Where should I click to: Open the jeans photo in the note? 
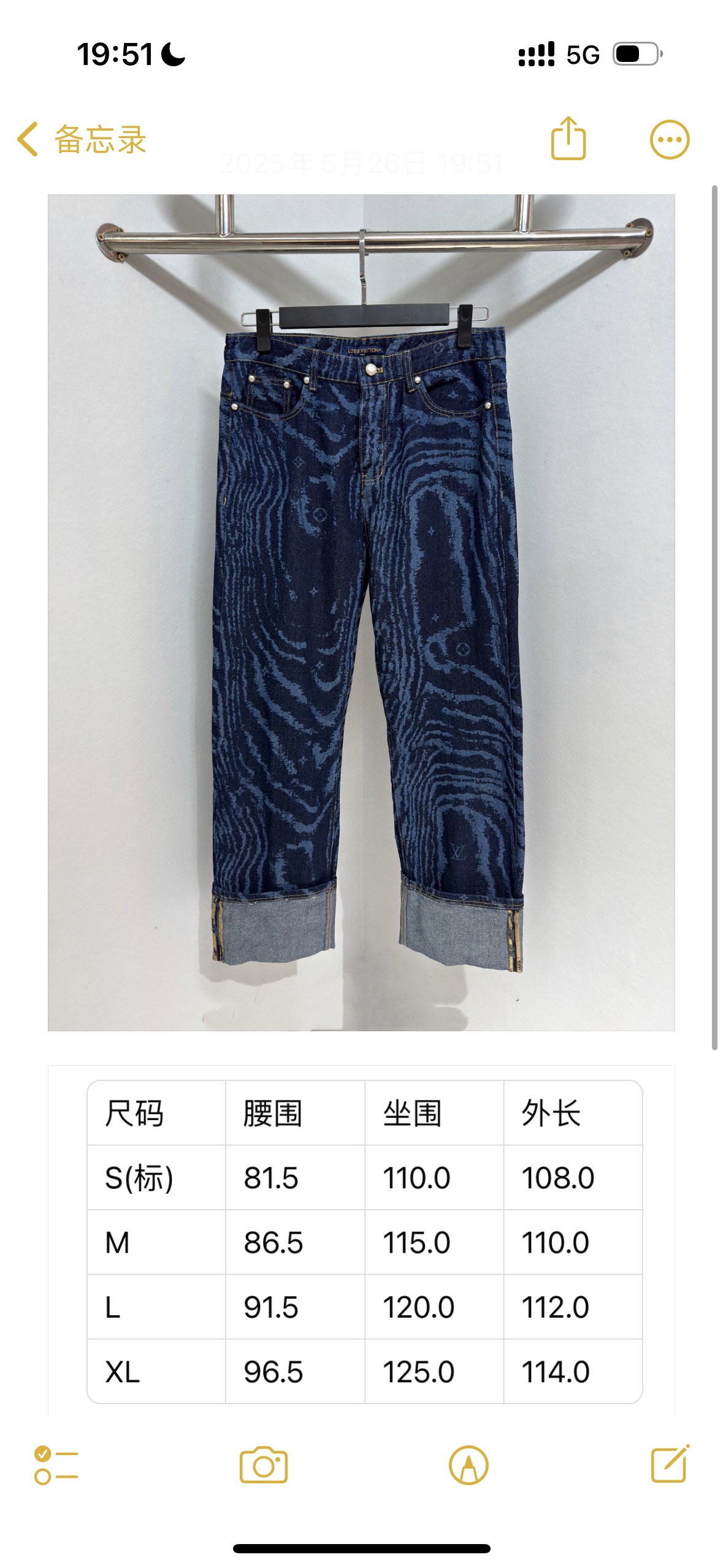coord(361,612)
